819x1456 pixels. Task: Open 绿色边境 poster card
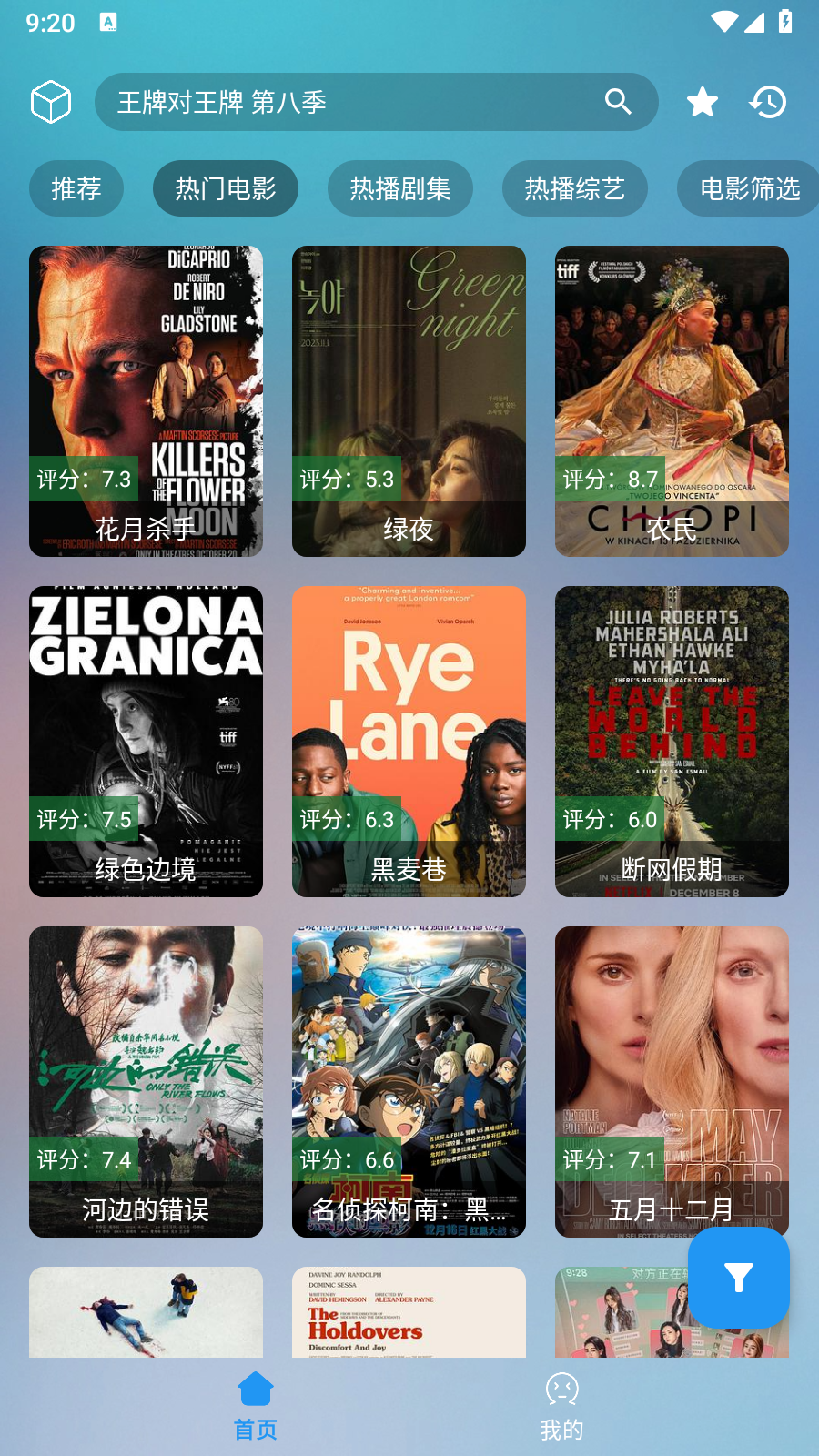[146, 742]
